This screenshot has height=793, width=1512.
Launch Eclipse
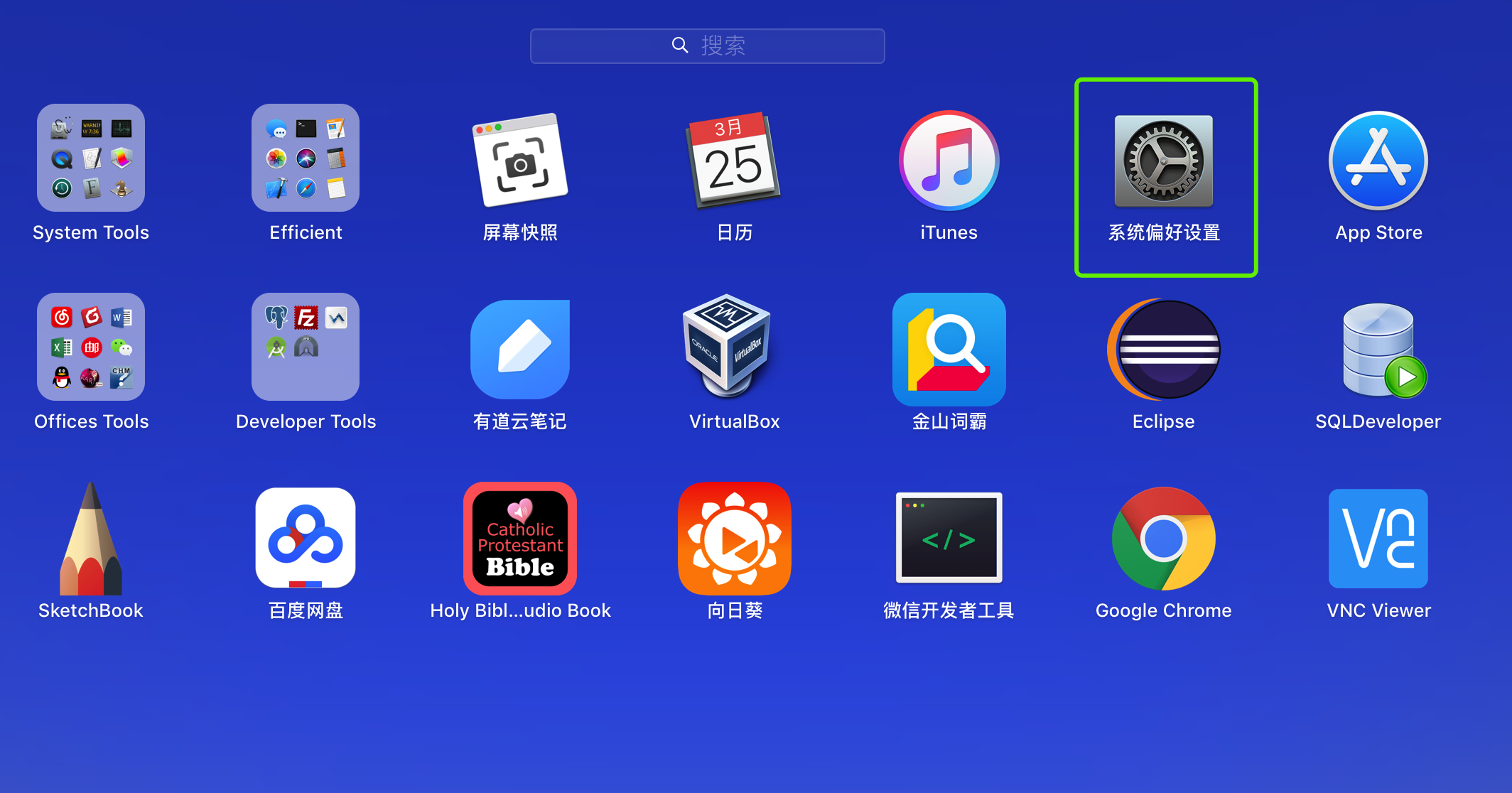[1163, 350]
